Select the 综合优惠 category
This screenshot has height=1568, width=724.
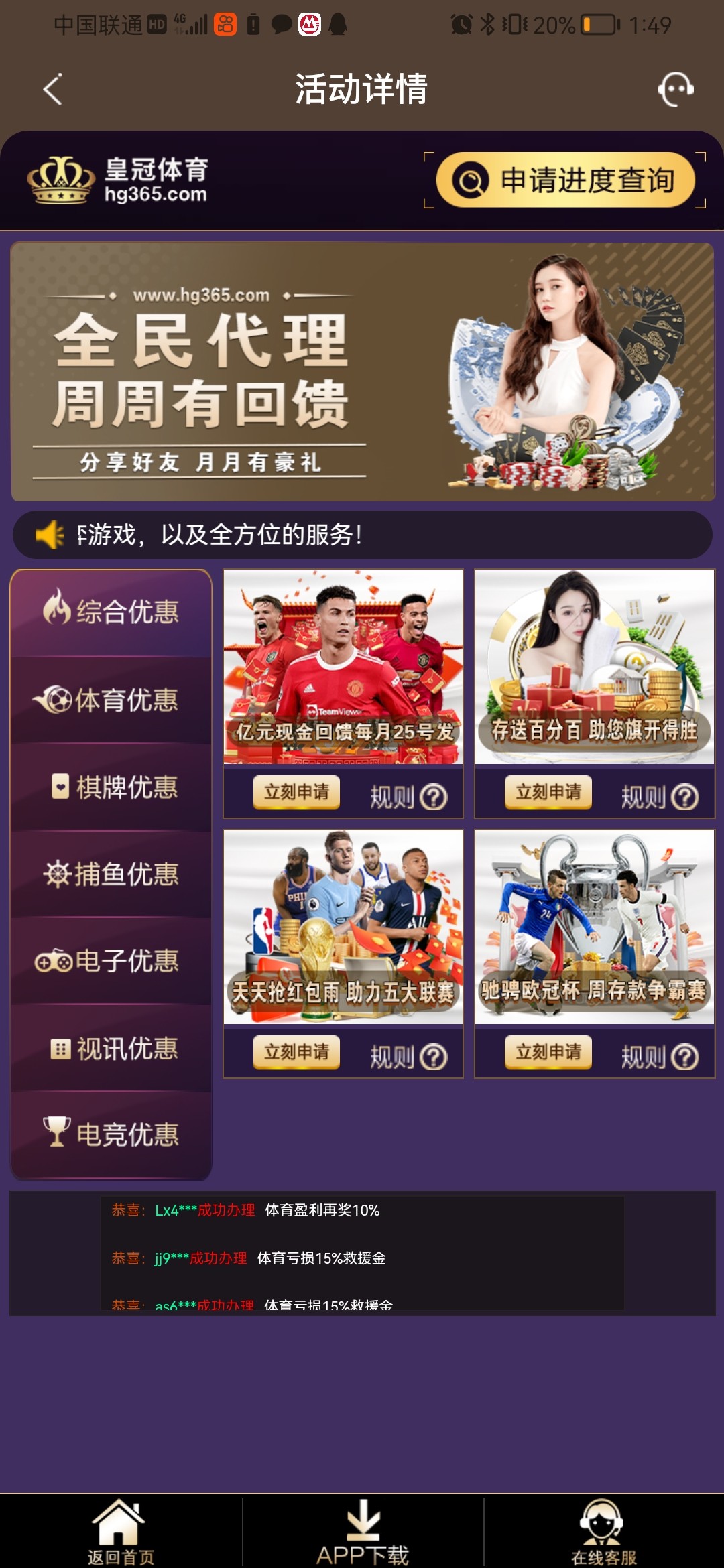(x=111, y=612)
